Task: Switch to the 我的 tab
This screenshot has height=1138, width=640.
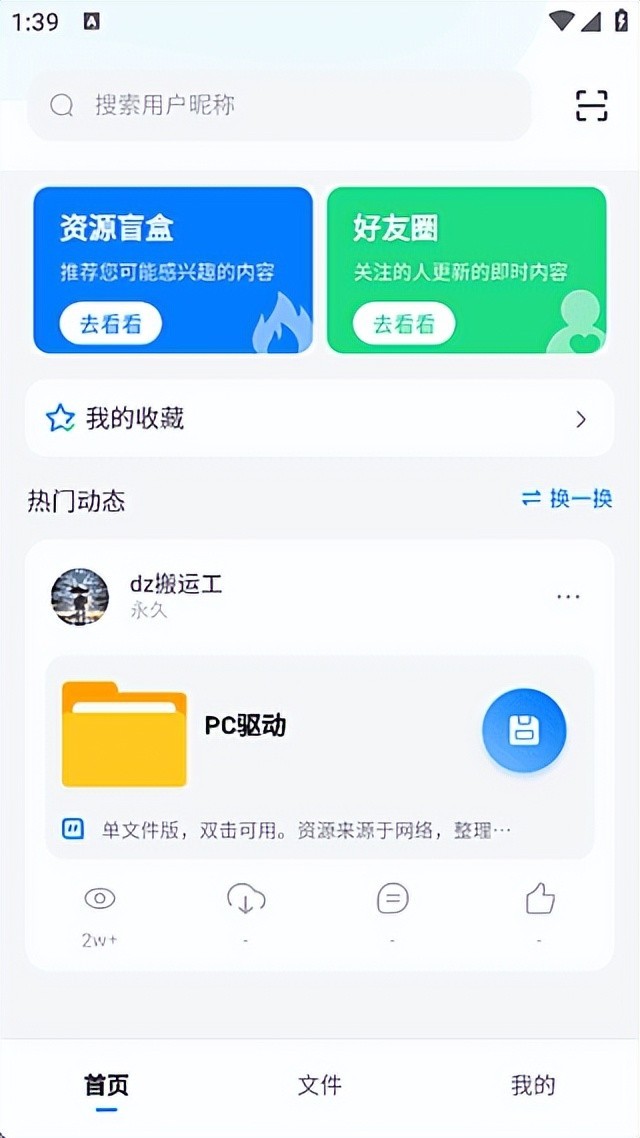Action: point(533,1086)
